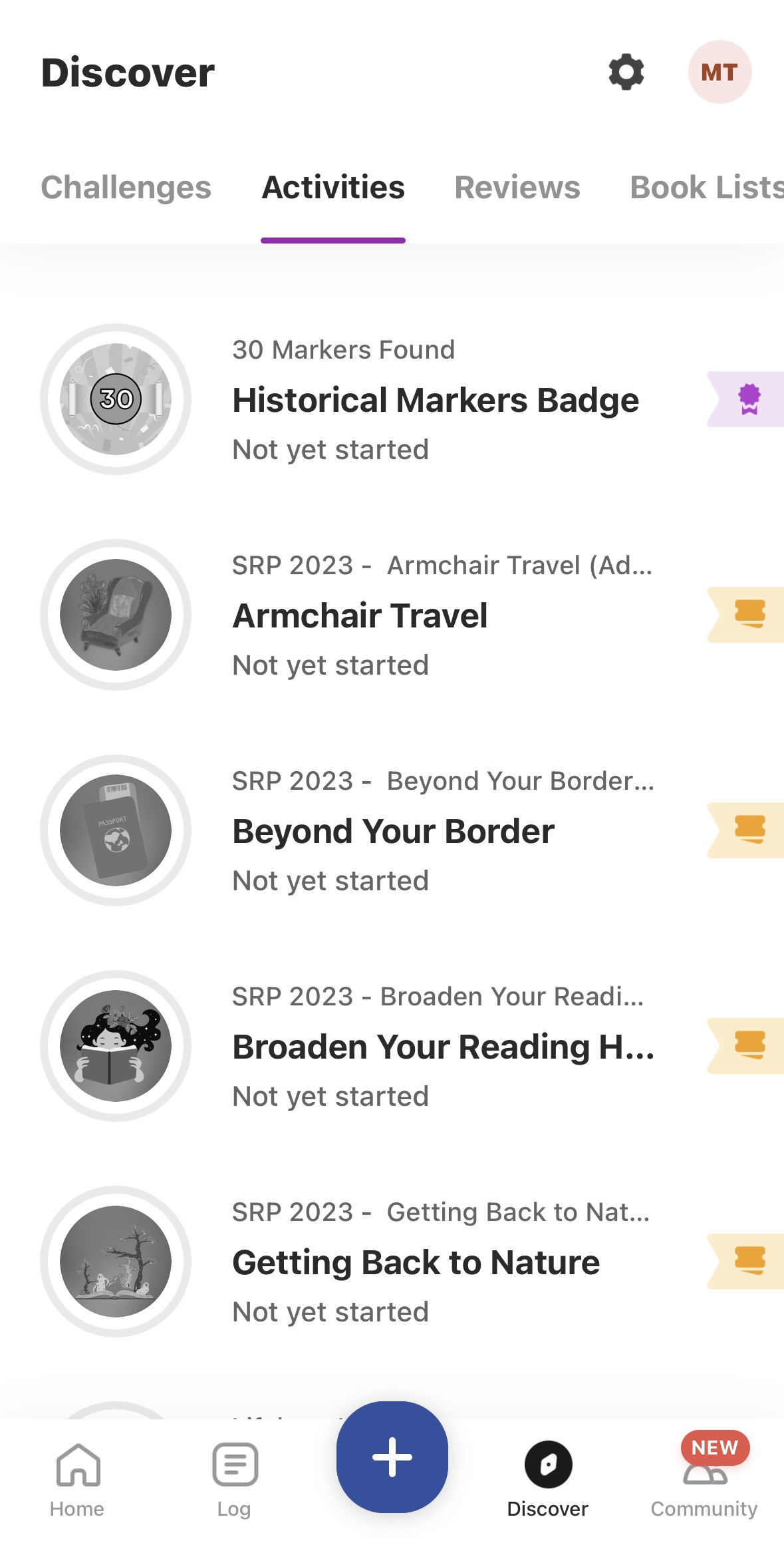Viewport: 784px width, 1549px height.
Task: Open the Getting Back to Nature activity
Action: [x=416, y=1262]
